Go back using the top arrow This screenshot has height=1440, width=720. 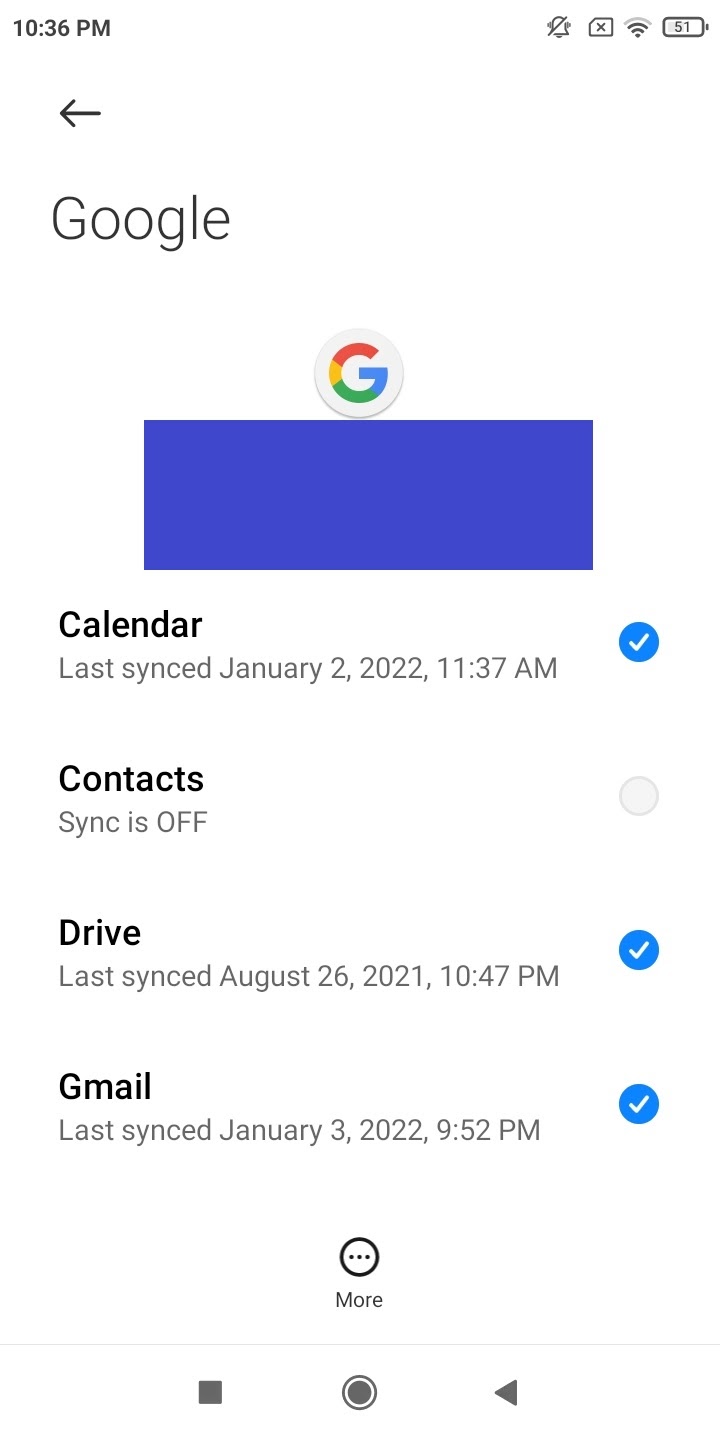(80, 113)
